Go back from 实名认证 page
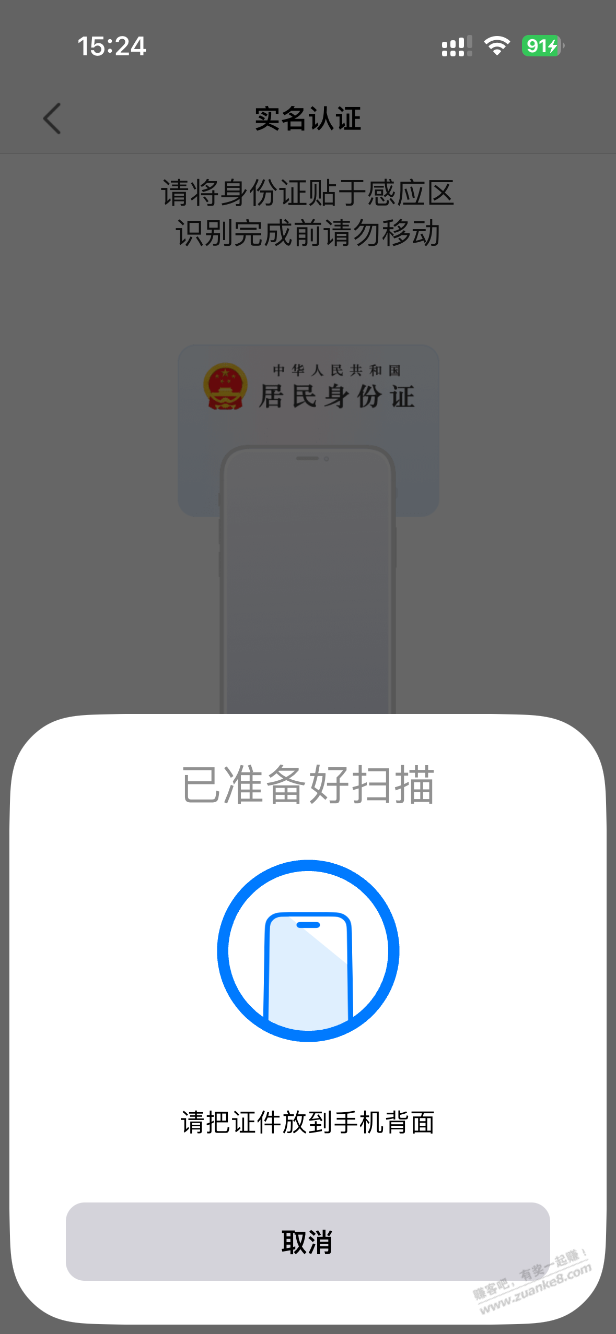Screen dimensions: 616x1334 point(52,119)
